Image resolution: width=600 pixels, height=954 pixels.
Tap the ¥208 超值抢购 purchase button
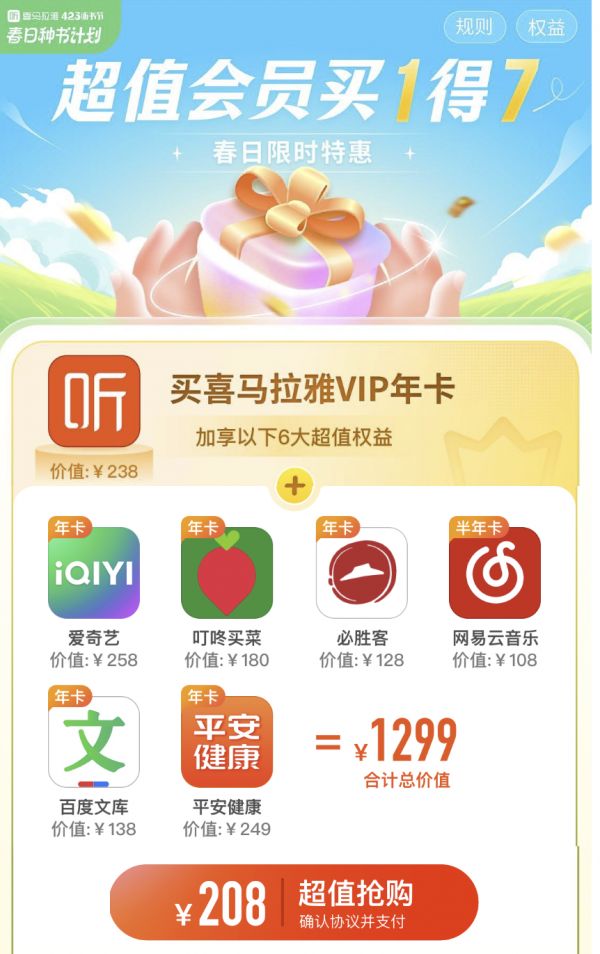pos(294,903)
